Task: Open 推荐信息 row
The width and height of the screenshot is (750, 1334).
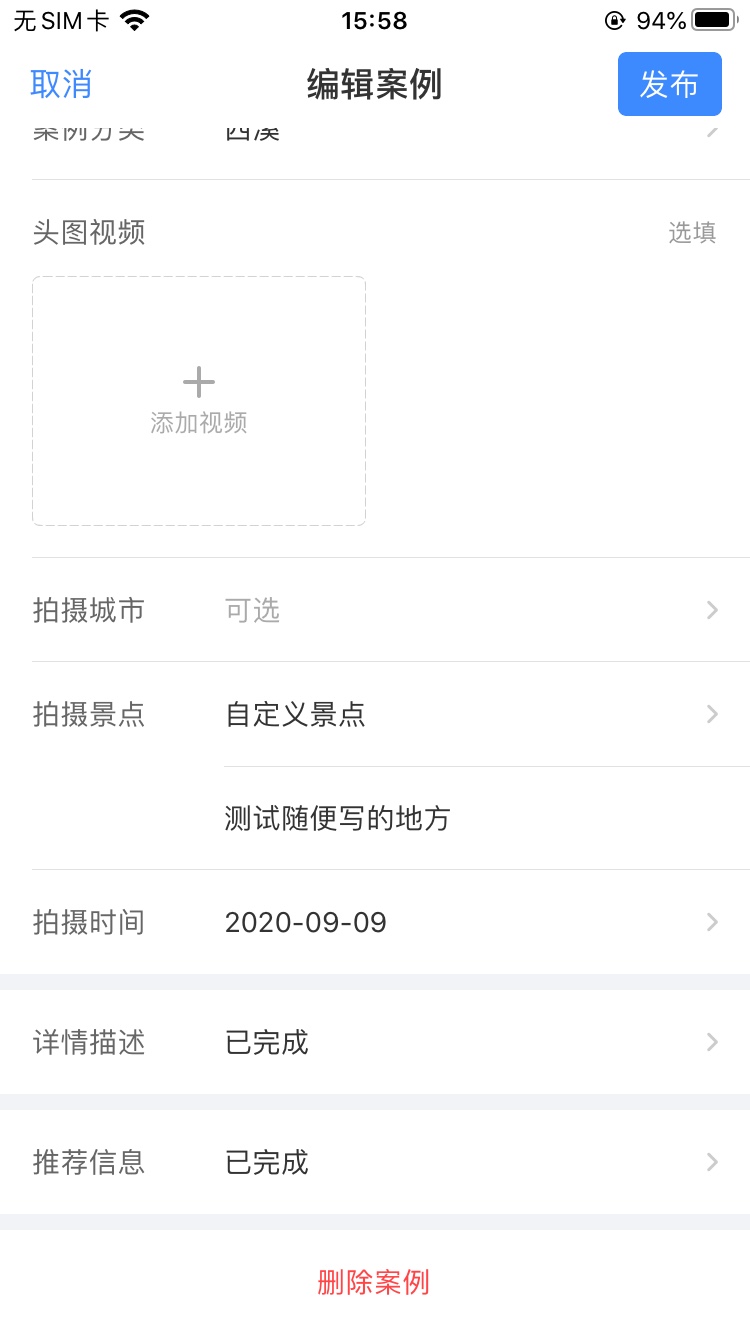Action: (375, 1162)
